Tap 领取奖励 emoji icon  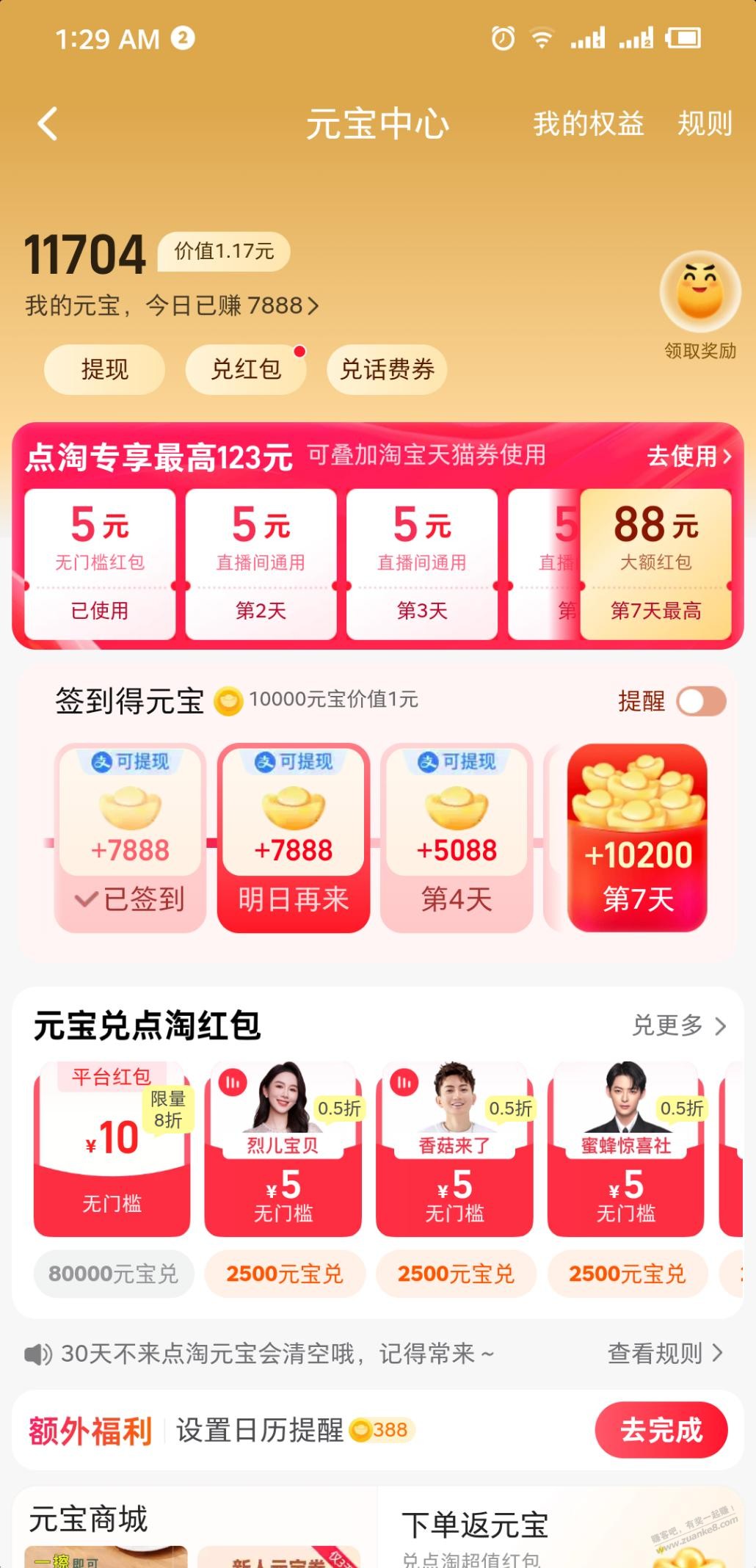pyautogui.click(x=699, y=293)
